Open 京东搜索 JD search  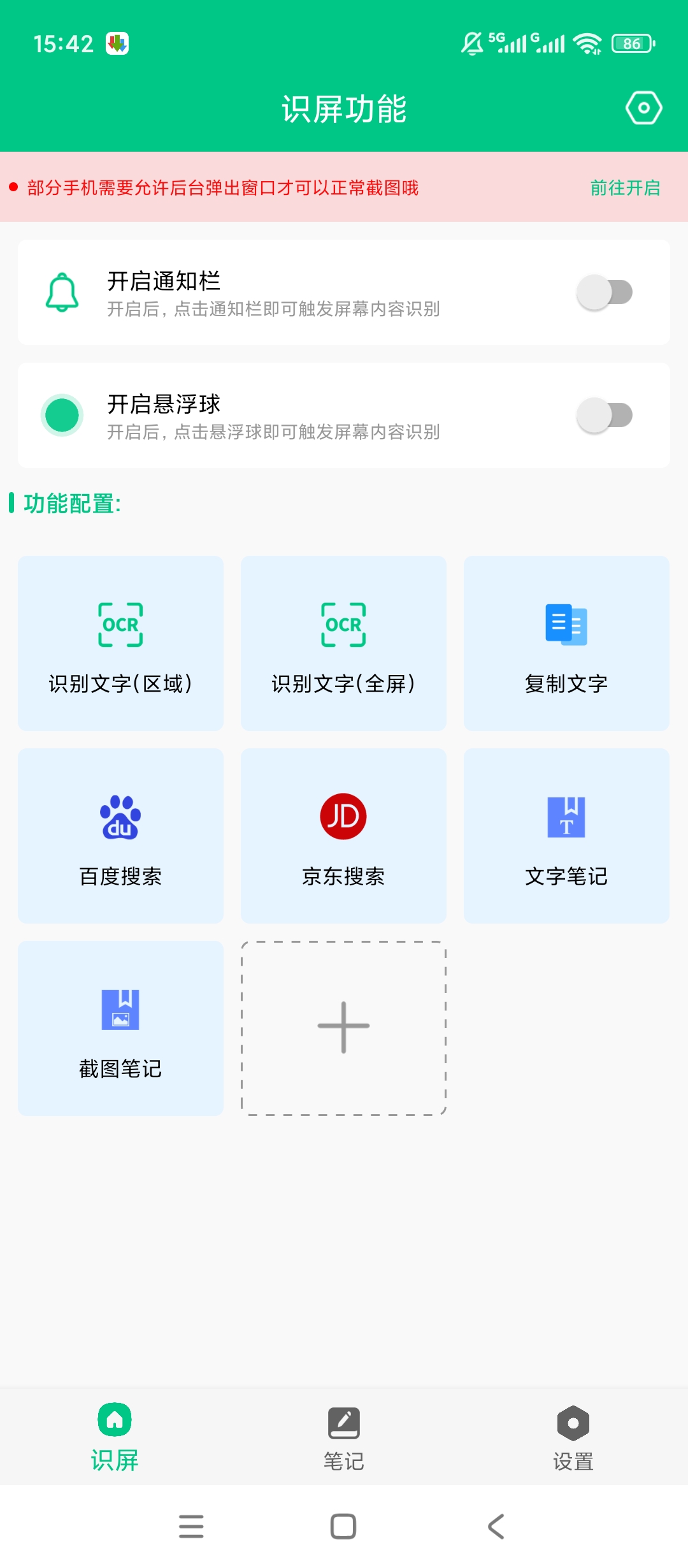coord(343,836)
